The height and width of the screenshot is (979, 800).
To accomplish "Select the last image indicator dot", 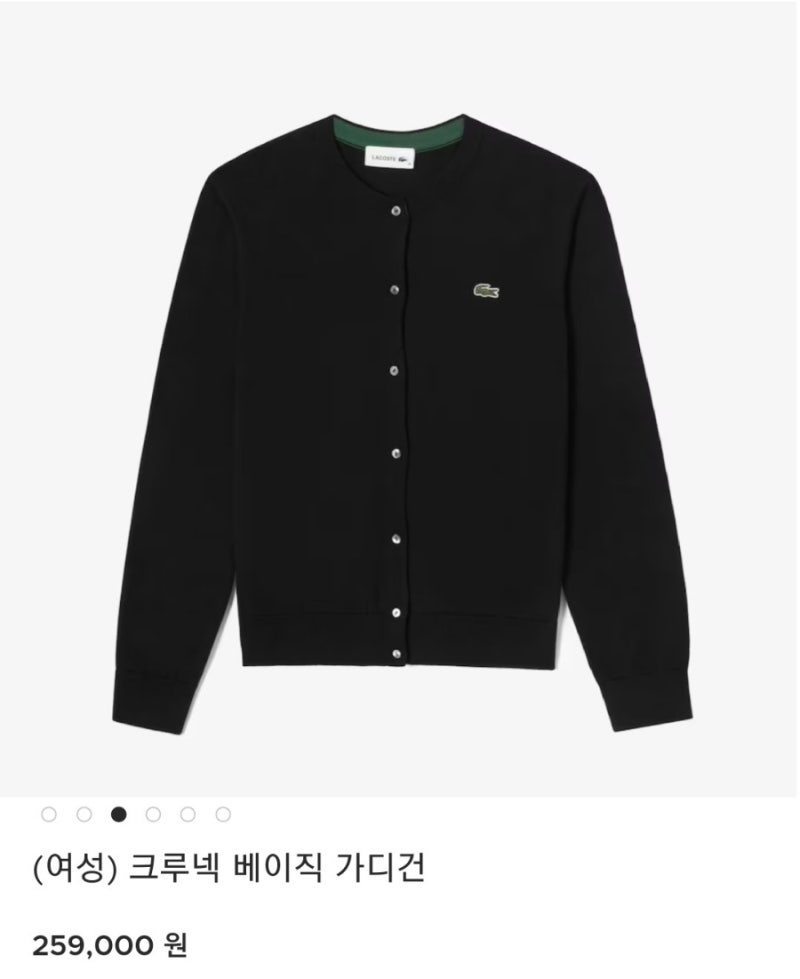I will click(223, 814).
